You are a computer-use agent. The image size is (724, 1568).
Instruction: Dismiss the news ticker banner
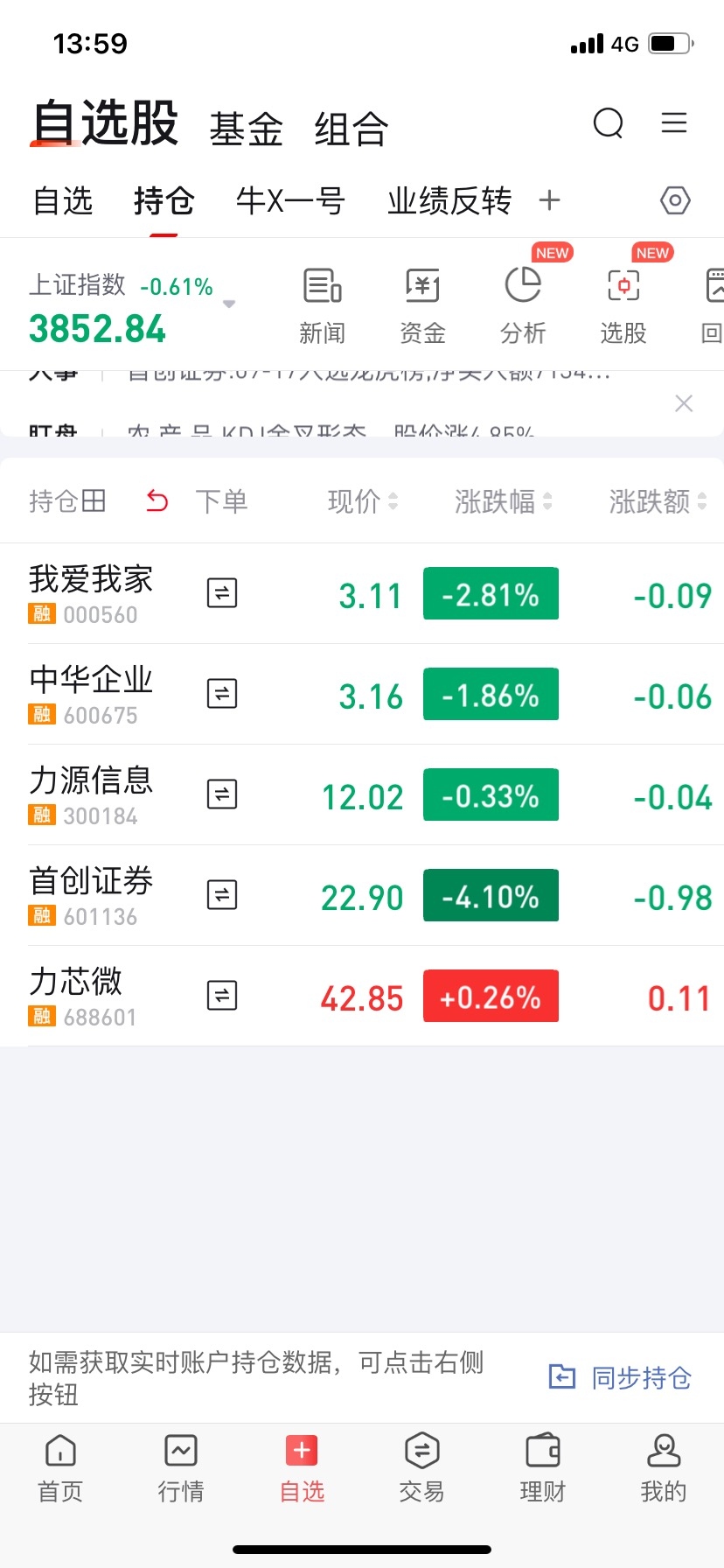pyautogui.click(x=684, y=403)
